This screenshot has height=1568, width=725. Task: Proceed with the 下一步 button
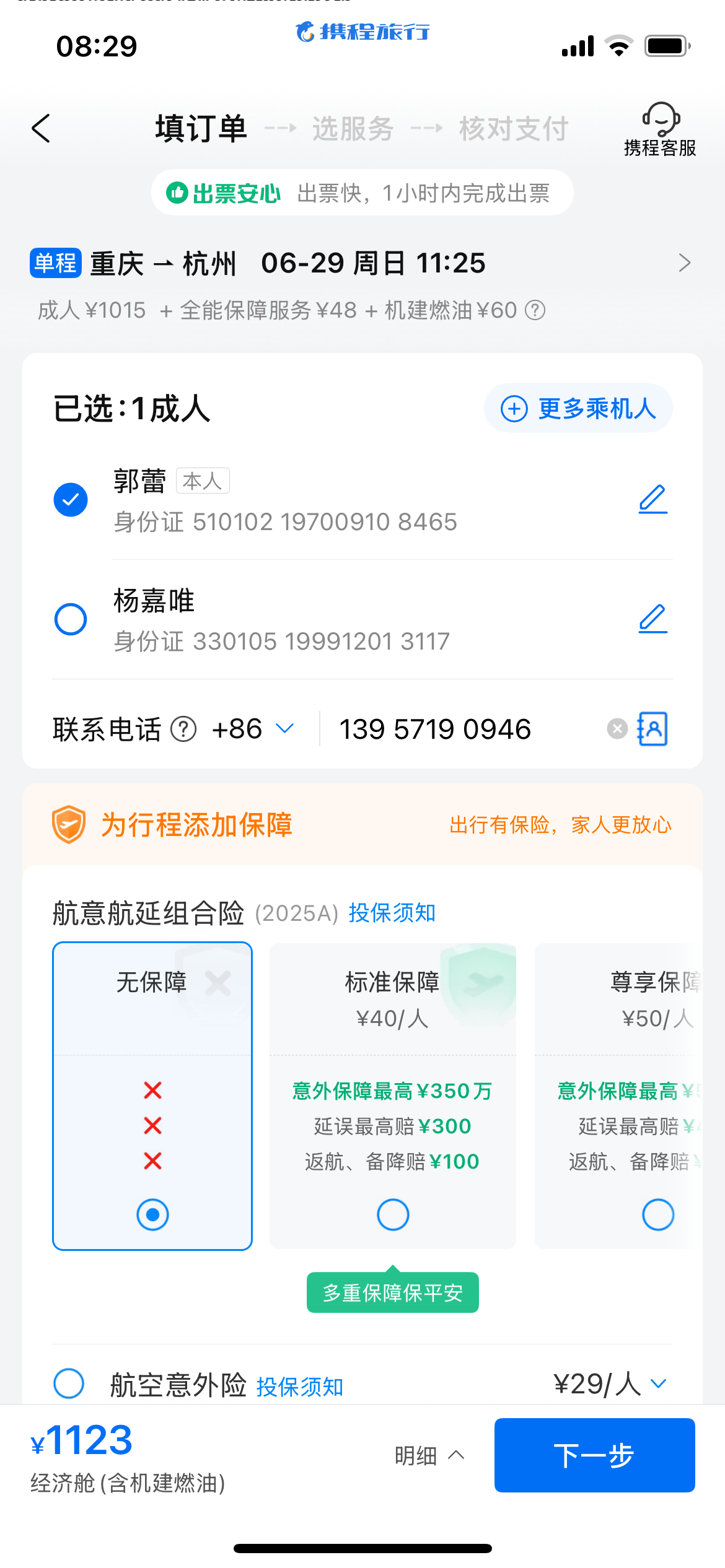click(x=595, y=1455)
